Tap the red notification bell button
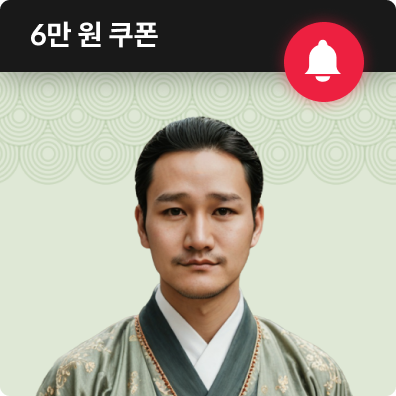 pos(324,62)
